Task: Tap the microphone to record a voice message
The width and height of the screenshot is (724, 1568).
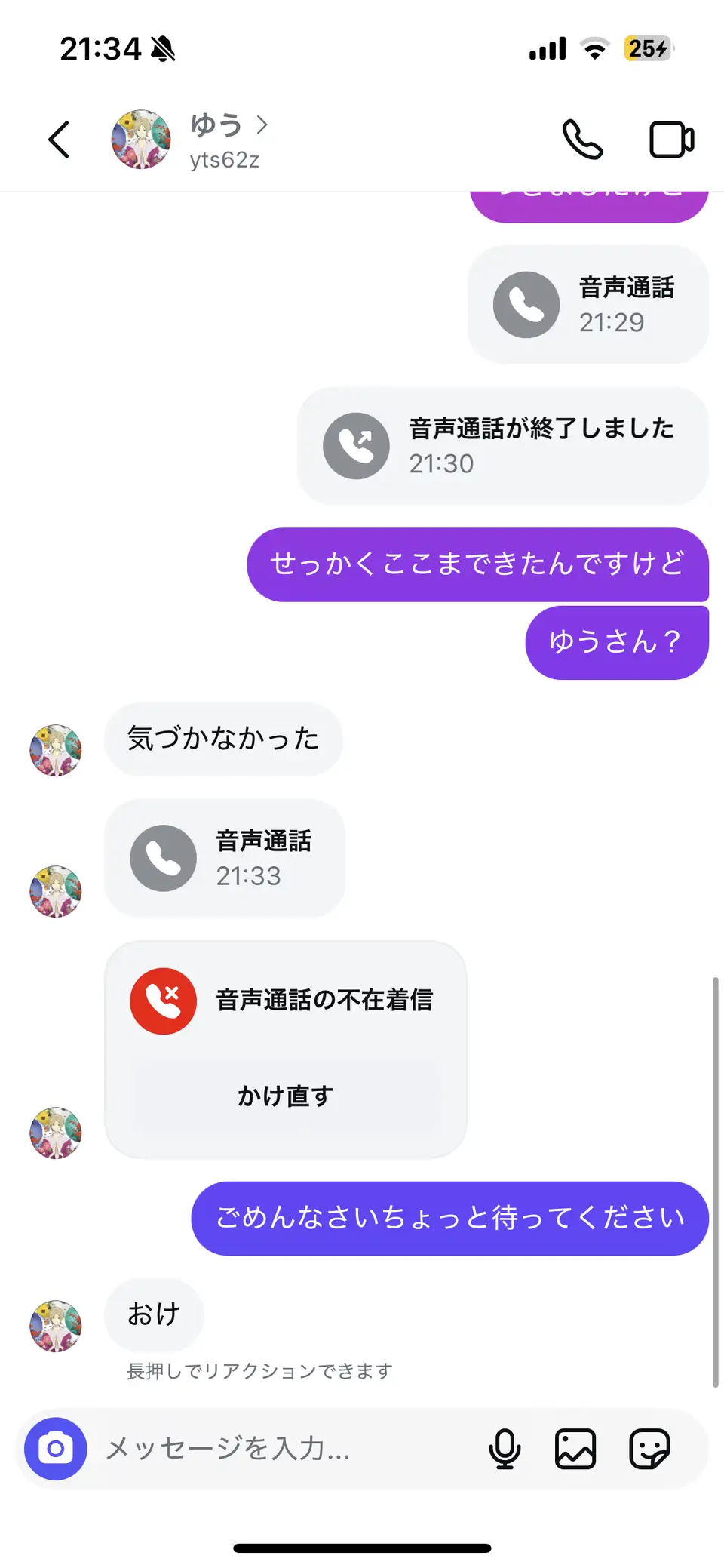Action: [x=505, y=1448]
